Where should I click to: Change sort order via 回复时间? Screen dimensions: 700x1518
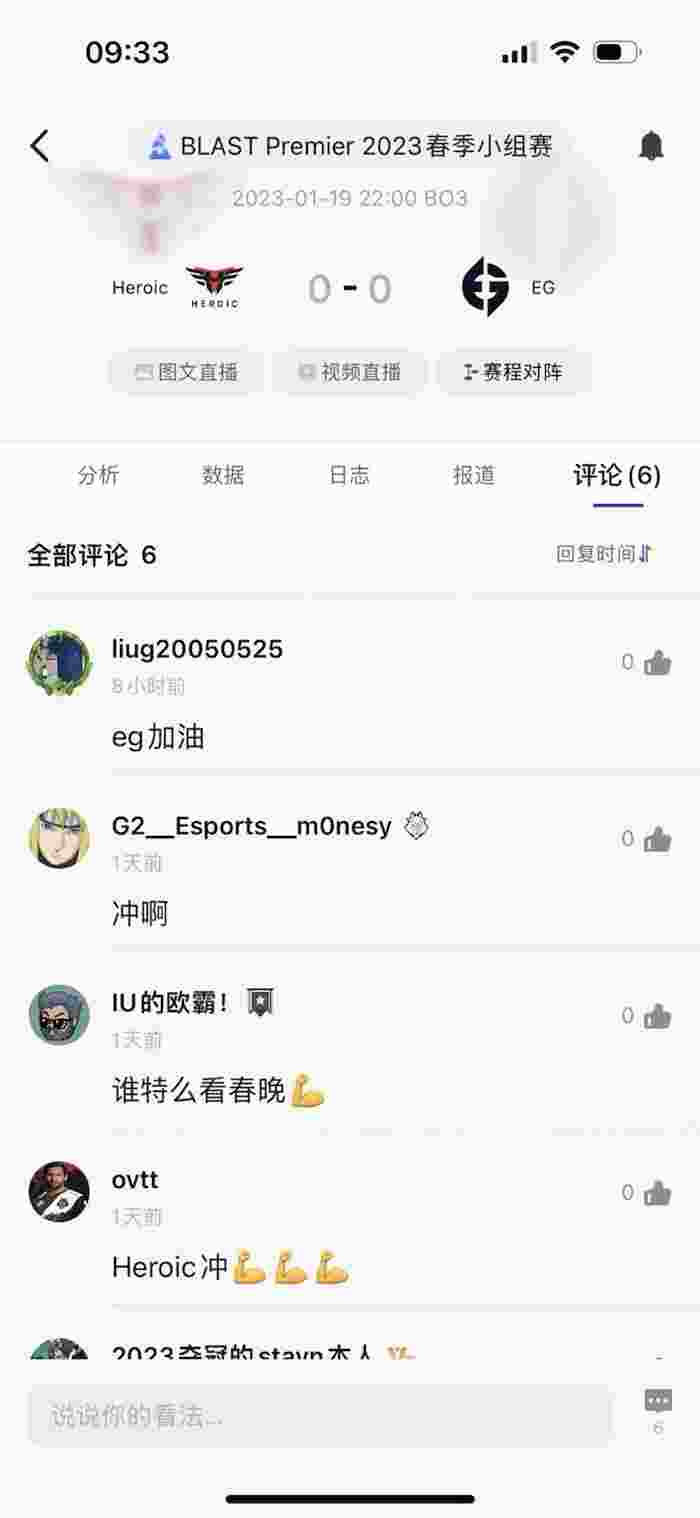tap(604, 554)
